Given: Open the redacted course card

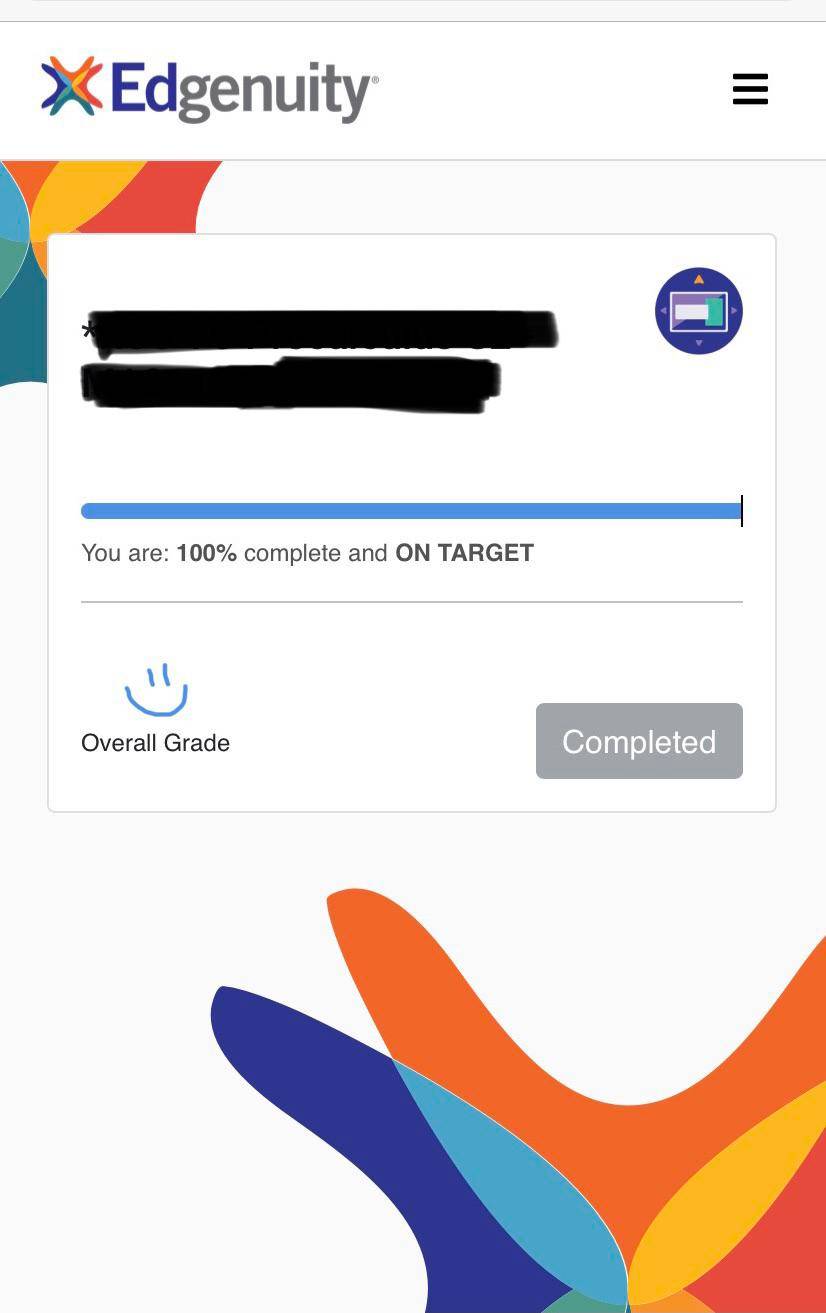Looking at the screenshot, I should click(x=320, y=358).
